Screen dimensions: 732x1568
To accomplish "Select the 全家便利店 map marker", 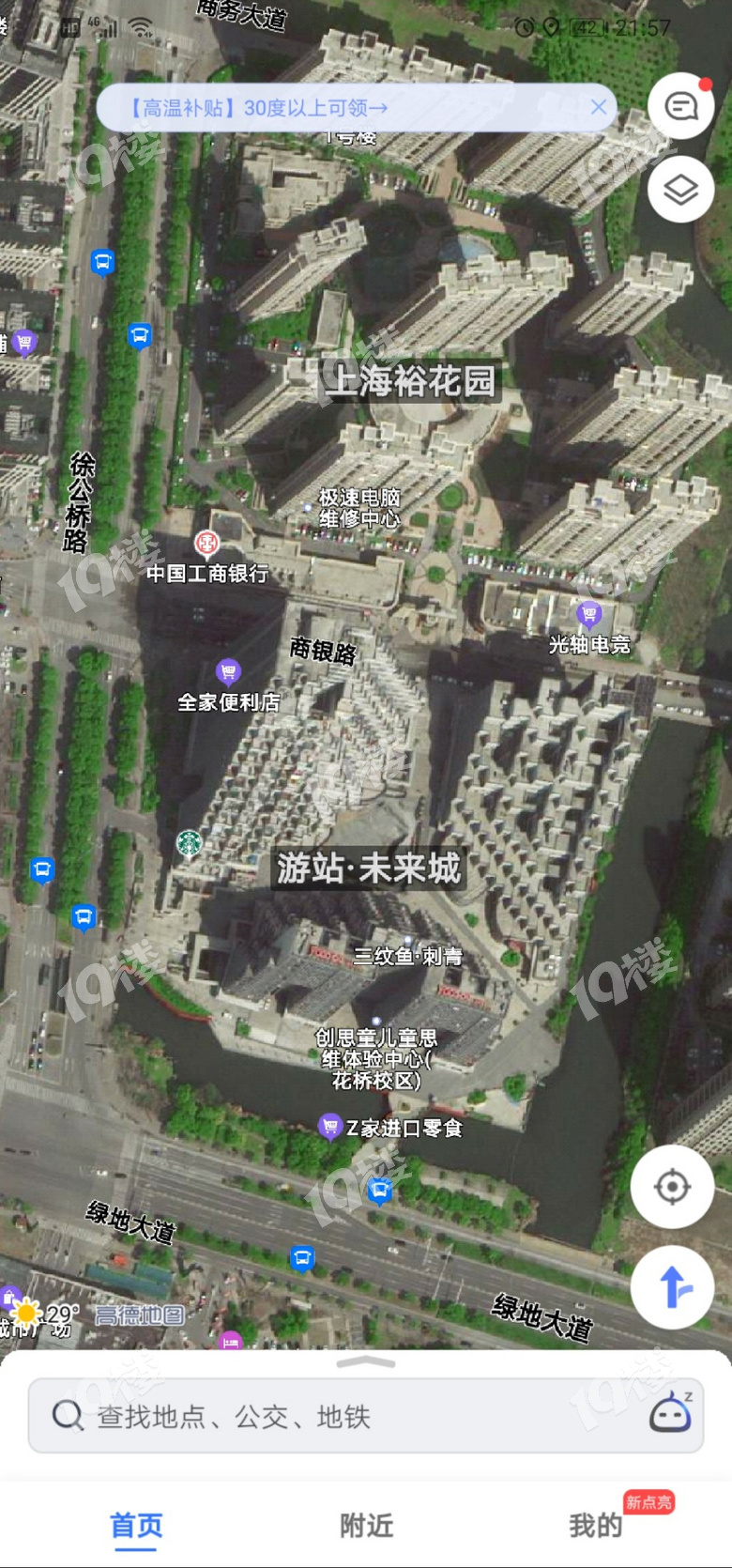I will 228,672.
